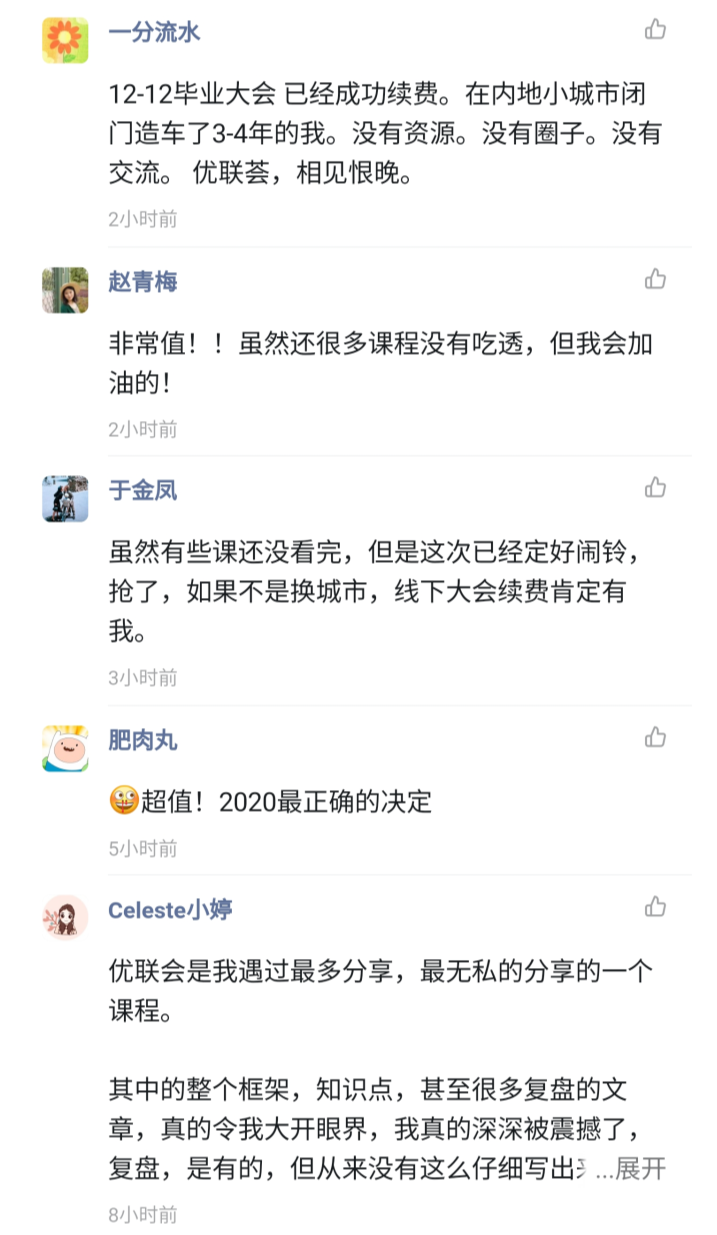Expand Celeste小婷's full comment with 展开
The height and width of the screenshot is (1235, 717).
click(641, 1168)
